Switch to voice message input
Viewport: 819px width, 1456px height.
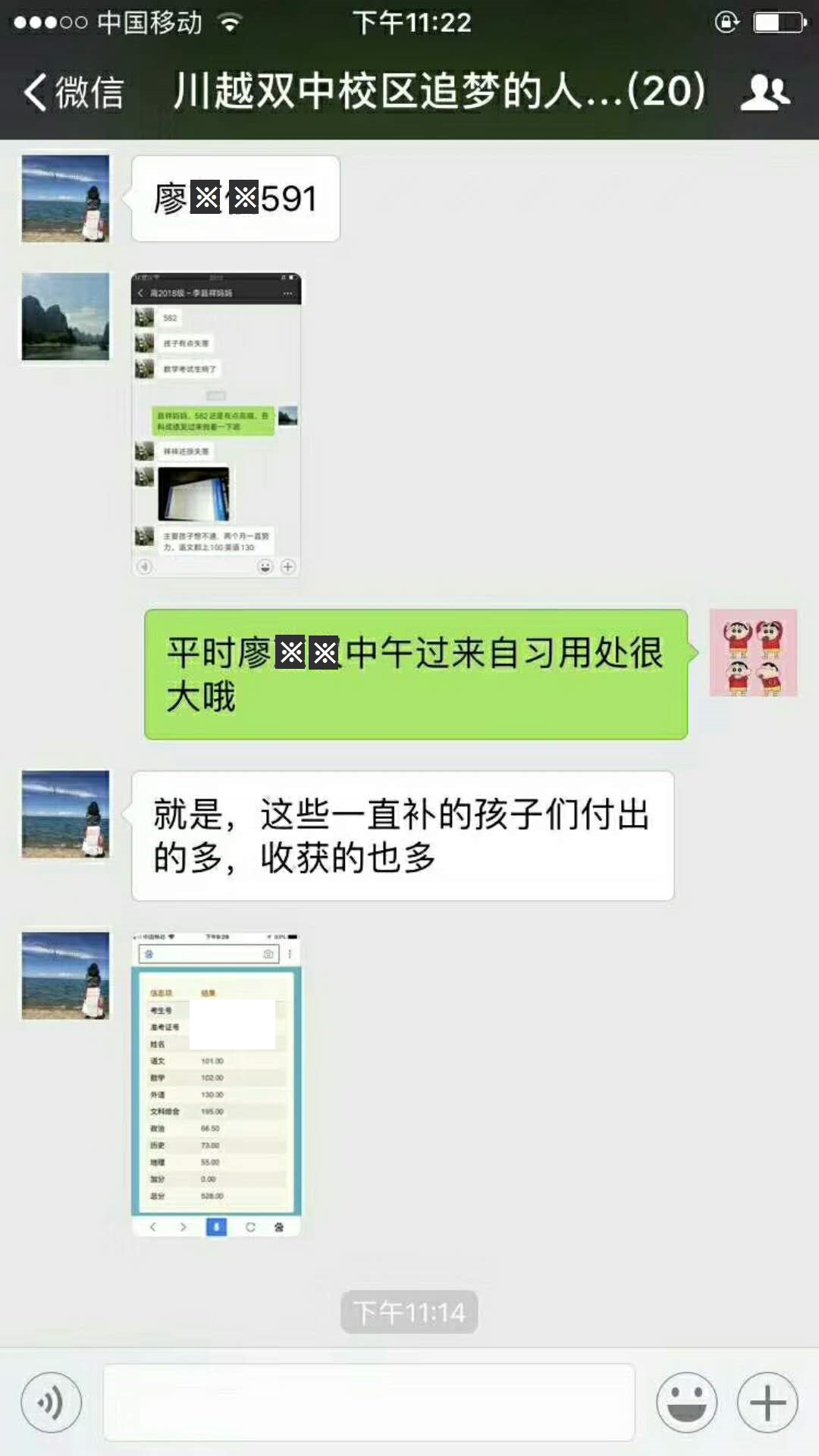pos(52,1402)
